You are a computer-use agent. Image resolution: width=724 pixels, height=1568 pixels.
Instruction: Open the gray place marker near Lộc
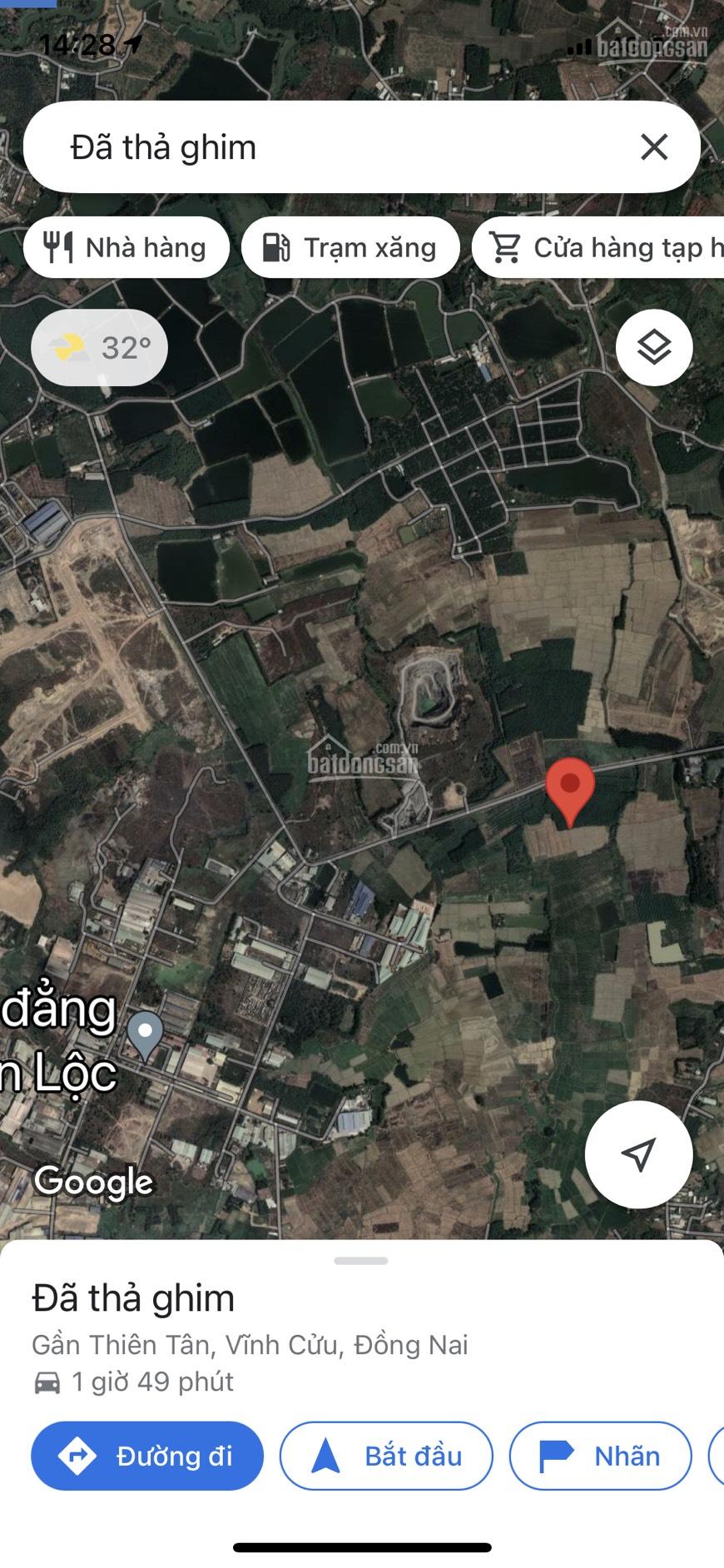pyautogui.click(x=146, y=1035)
